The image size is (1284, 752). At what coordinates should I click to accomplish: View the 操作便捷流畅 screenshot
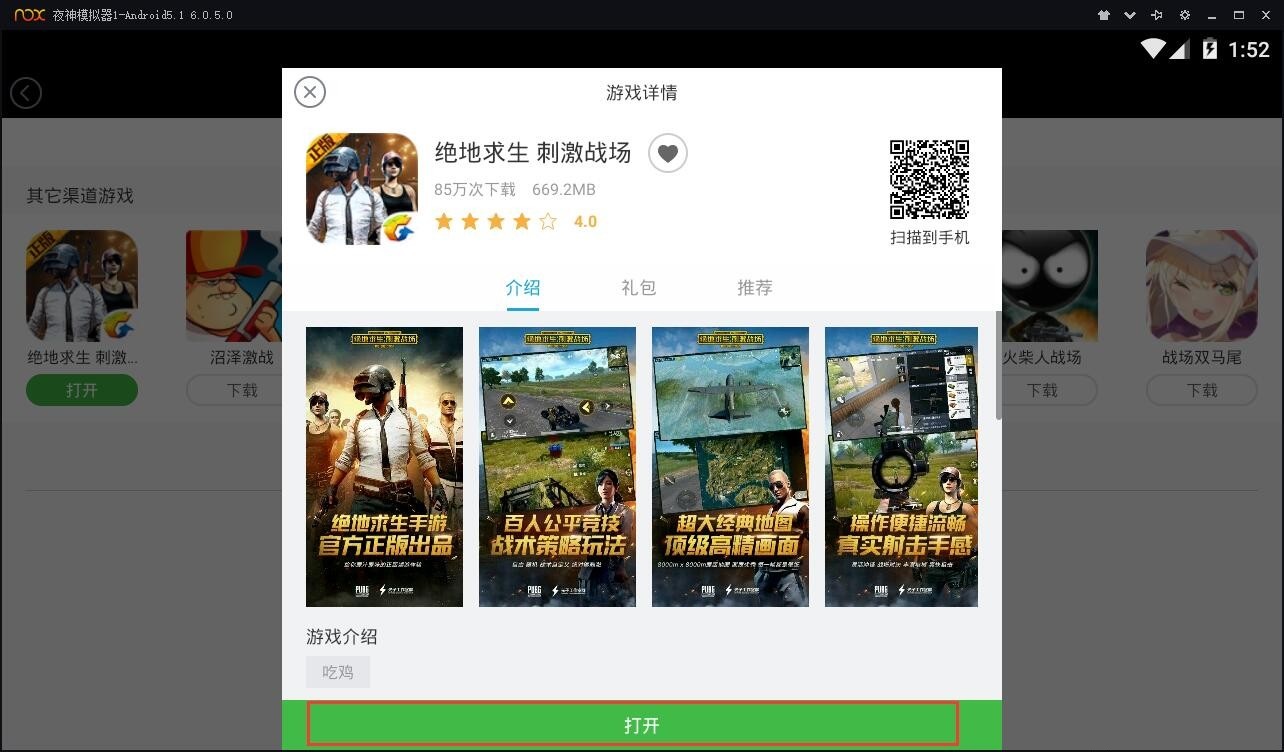(x=901, y=467)
